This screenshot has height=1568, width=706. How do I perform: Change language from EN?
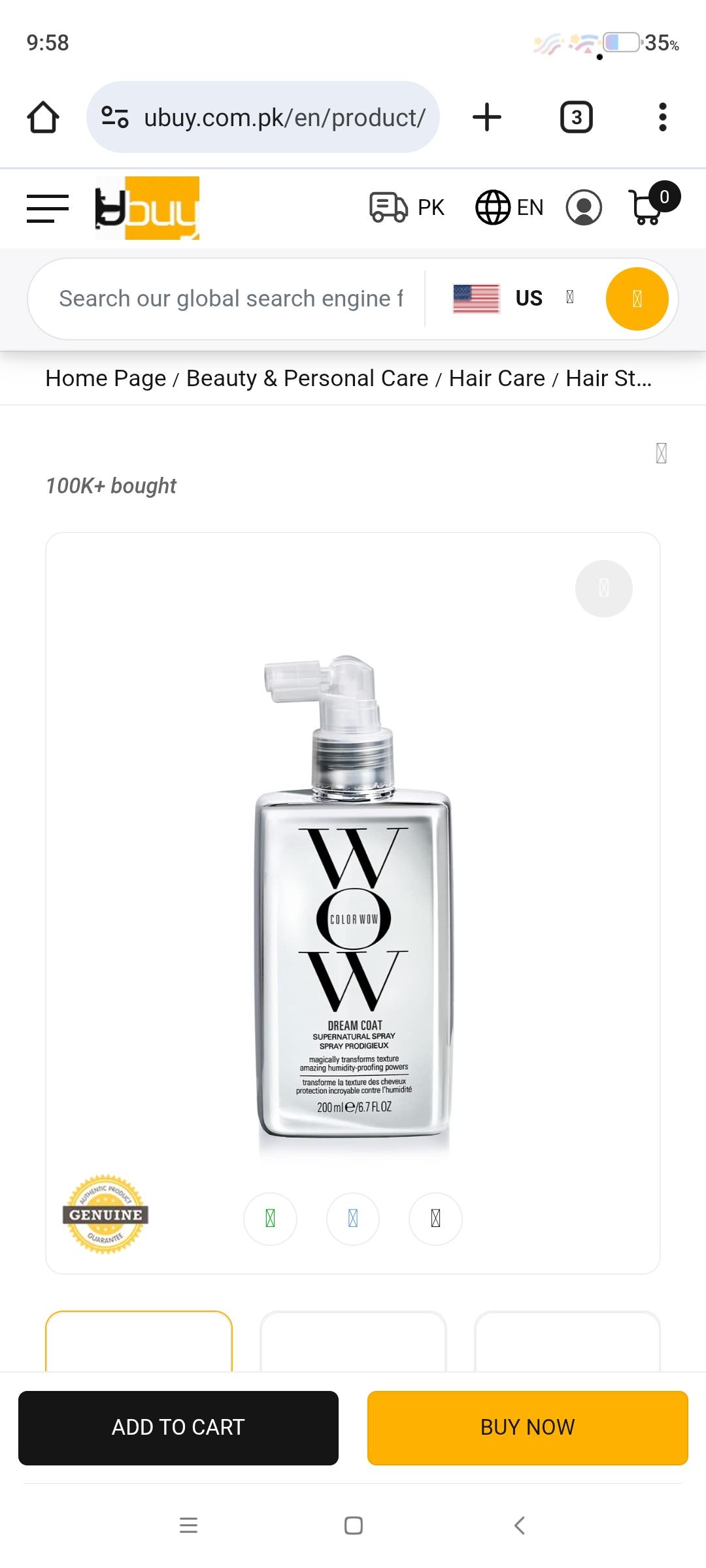[x=510, y=208]
